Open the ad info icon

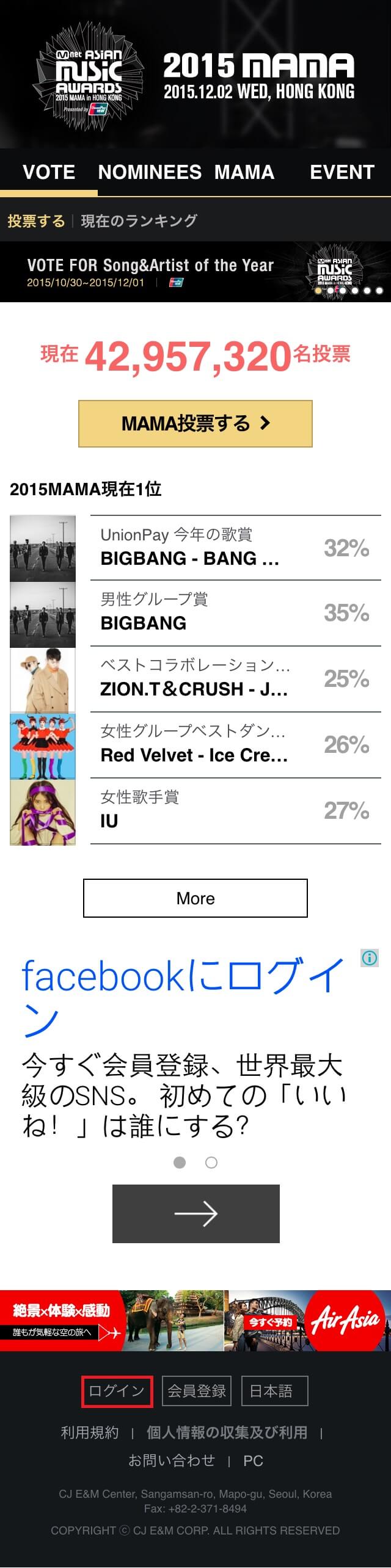pos(370,957)
